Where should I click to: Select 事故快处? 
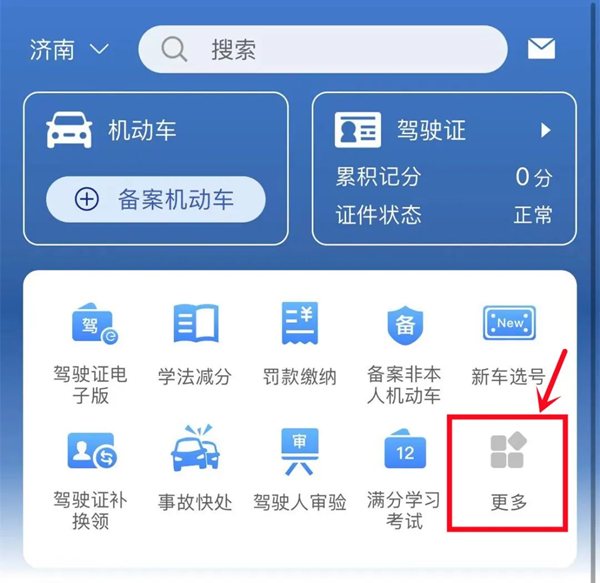[x=195, y=470]
